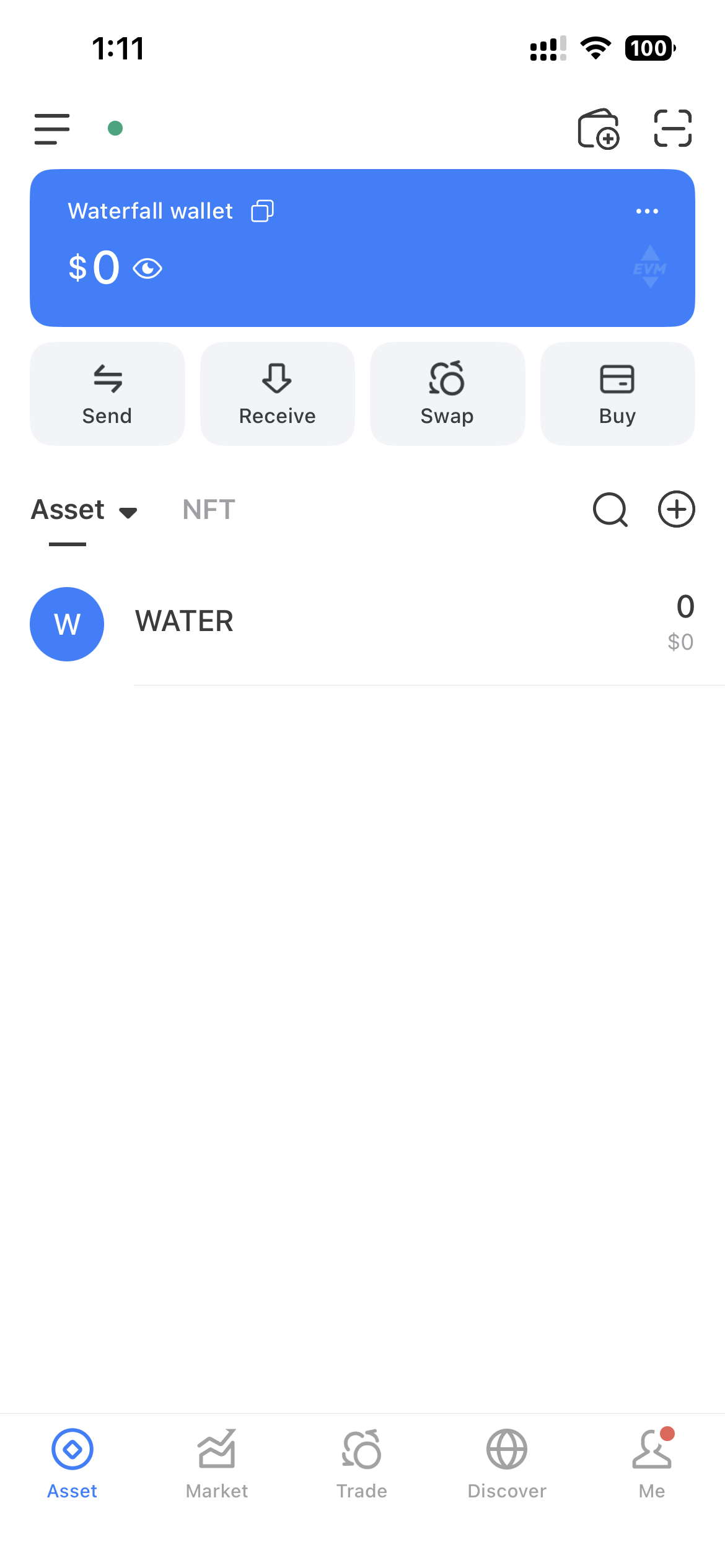
Task: Search assets with the magnifier
Action: [610, 510]
